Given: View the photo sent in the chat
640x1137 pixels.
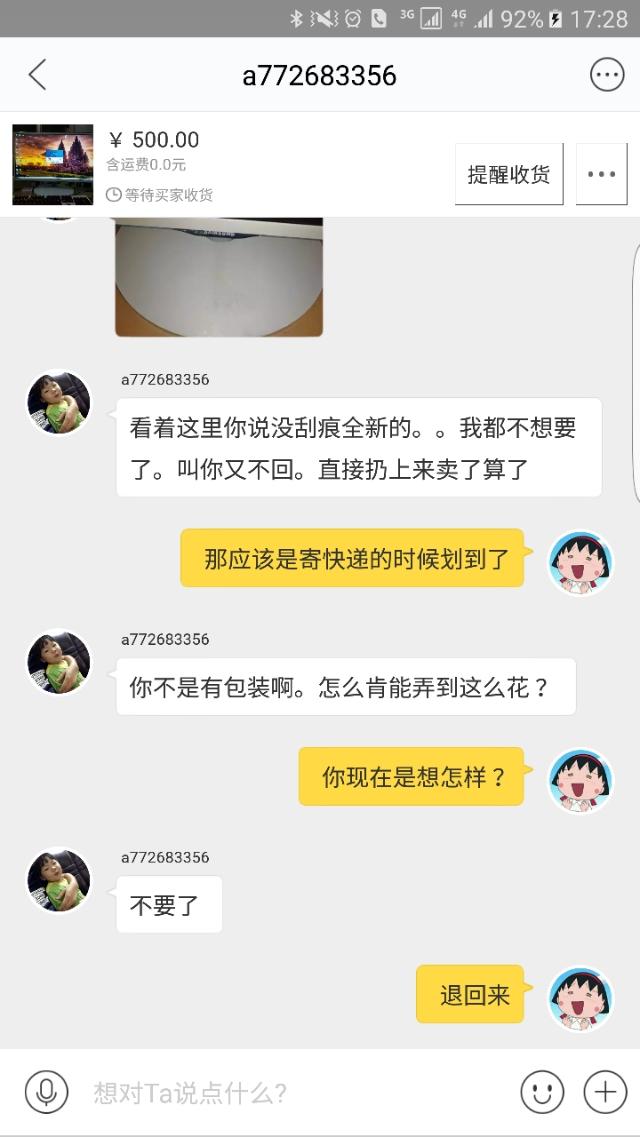Looking at the screenshot, I should [x=219, y=276].
